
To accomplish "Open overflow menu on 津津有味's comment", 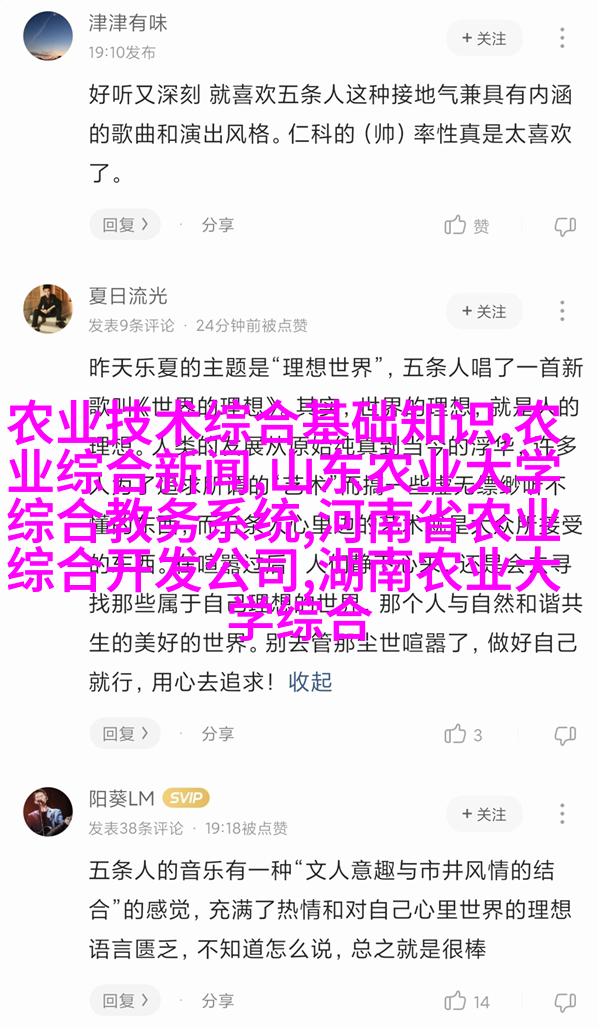I will click(x=563, y=38).
